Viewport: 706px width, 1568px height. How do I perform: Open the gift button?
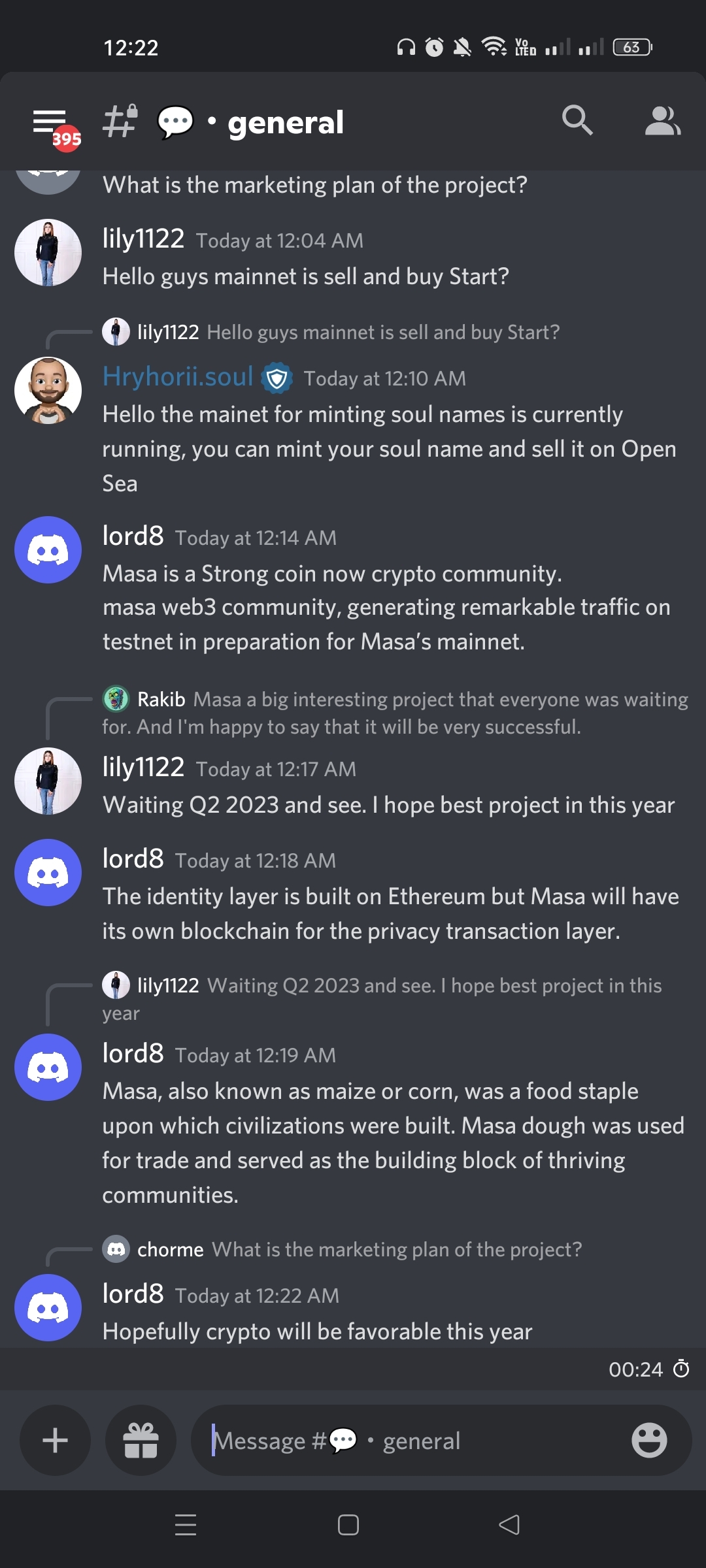coord(141,1440)
